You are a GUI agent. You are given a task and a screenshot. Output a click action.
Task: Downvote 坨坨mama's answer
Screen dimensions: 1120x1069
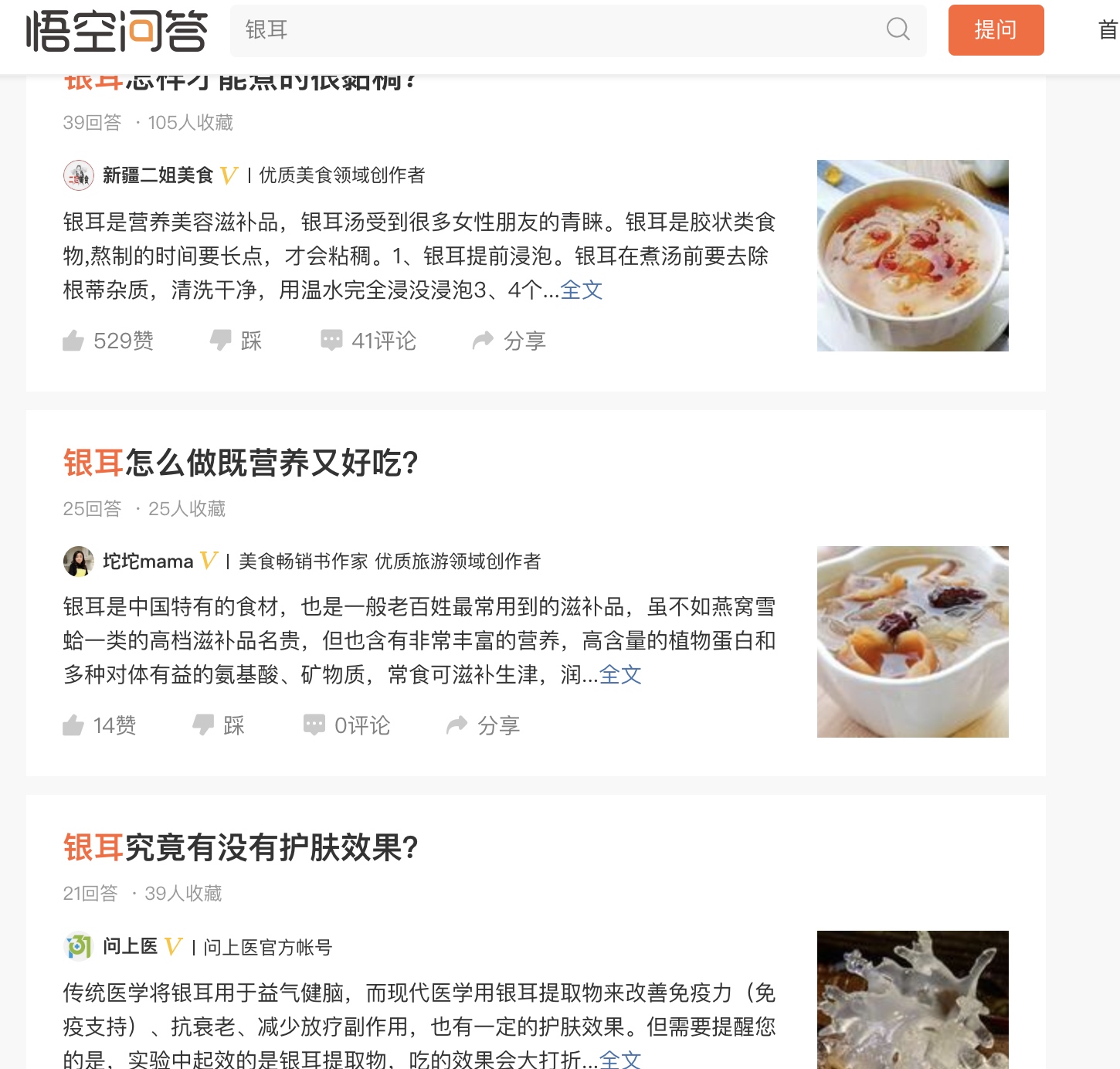pos(219,725)
